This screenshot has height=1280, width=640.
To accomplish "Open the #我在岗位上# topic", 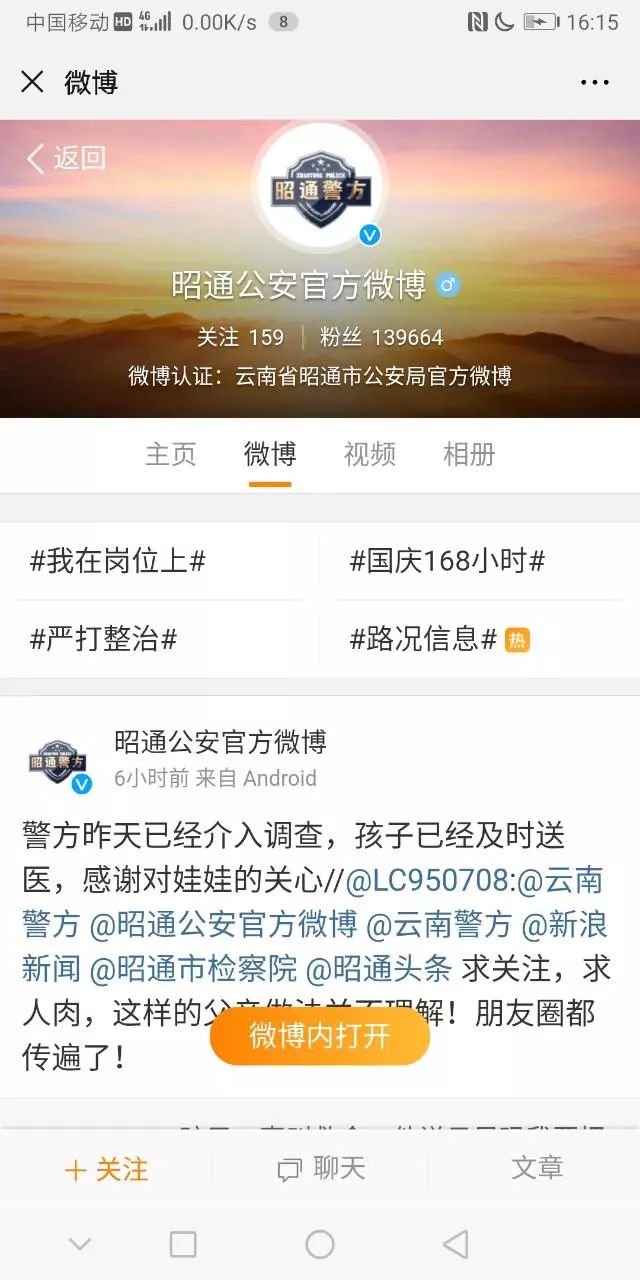I will pos(118,561).
